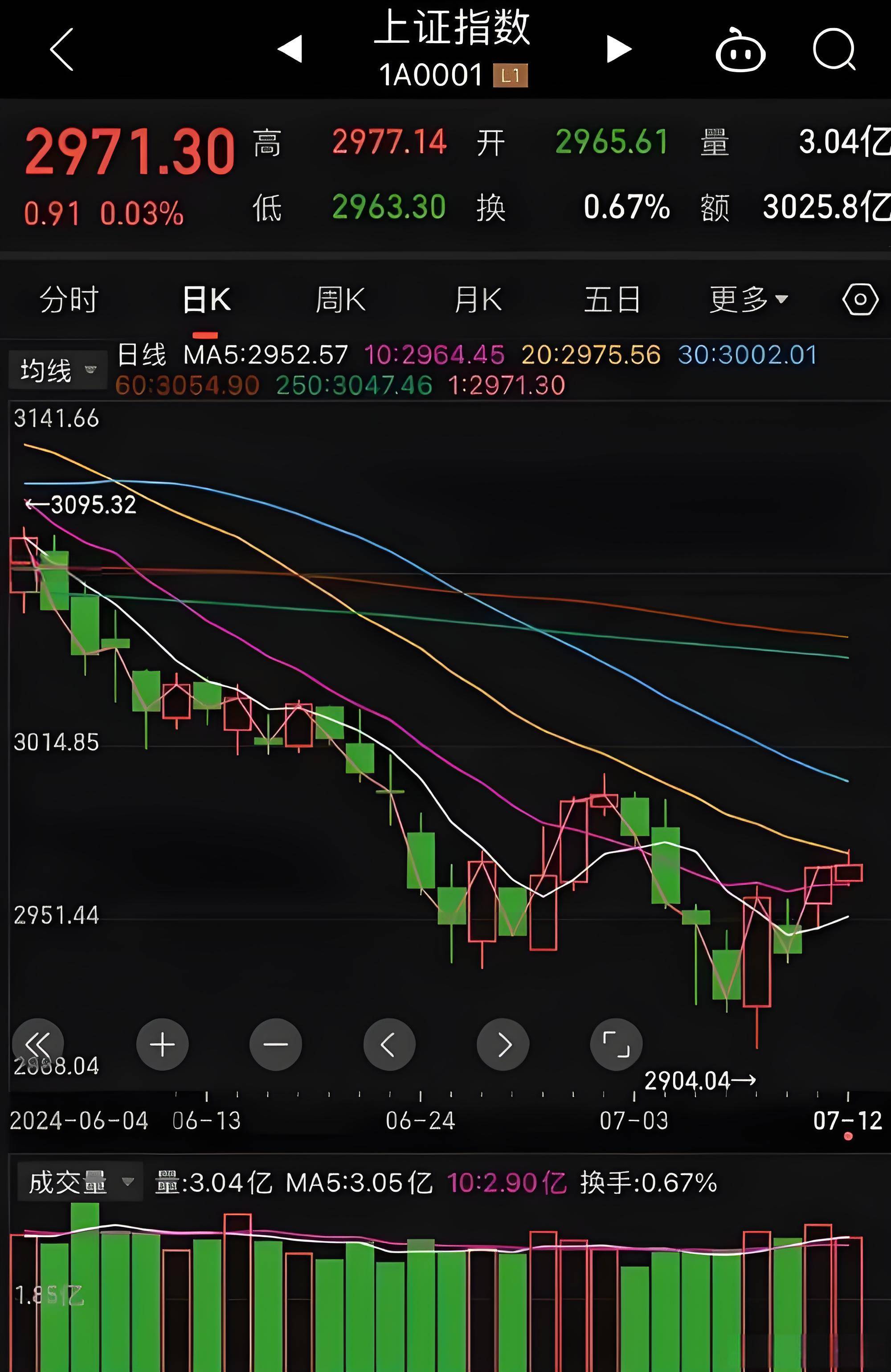Open the search icon
Screen dimensions: 891x1372
pyautogui.click(x=834, y=49)
